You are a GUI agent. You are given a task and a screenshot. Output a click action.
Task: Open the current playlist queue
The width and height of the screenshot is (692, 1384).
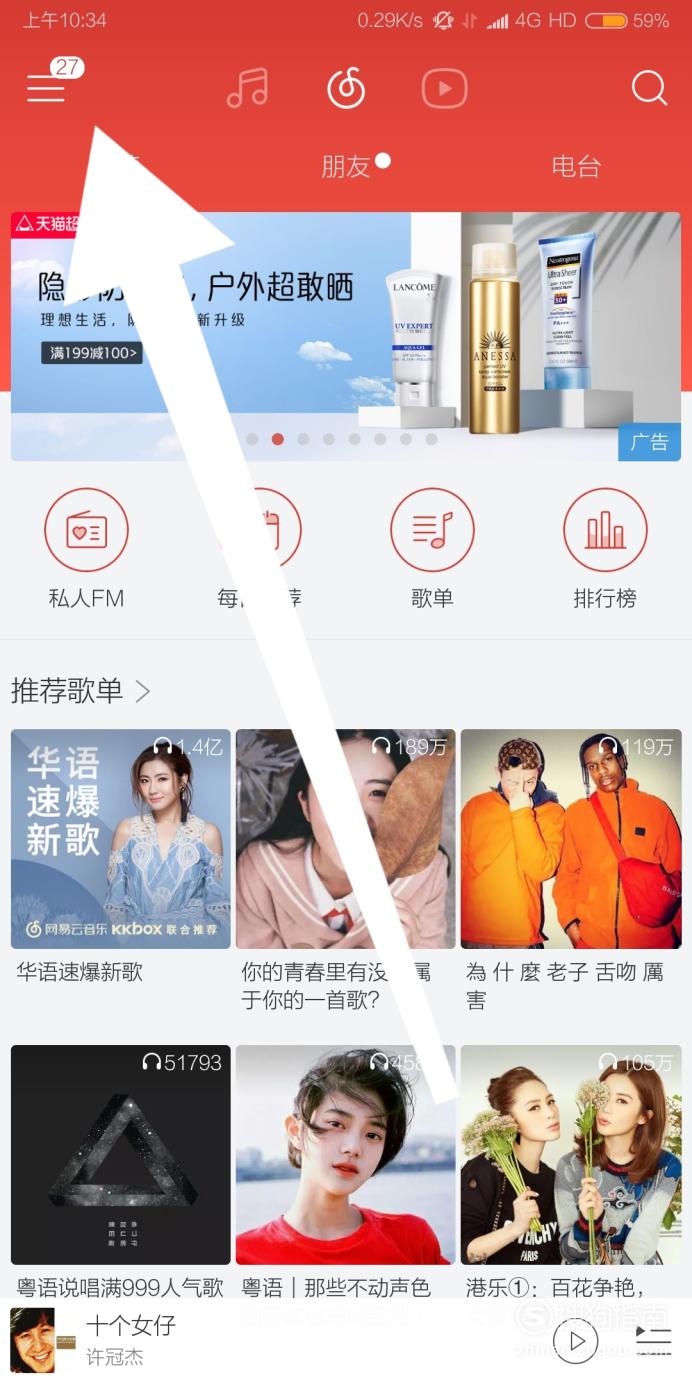tap(653, 1341)
